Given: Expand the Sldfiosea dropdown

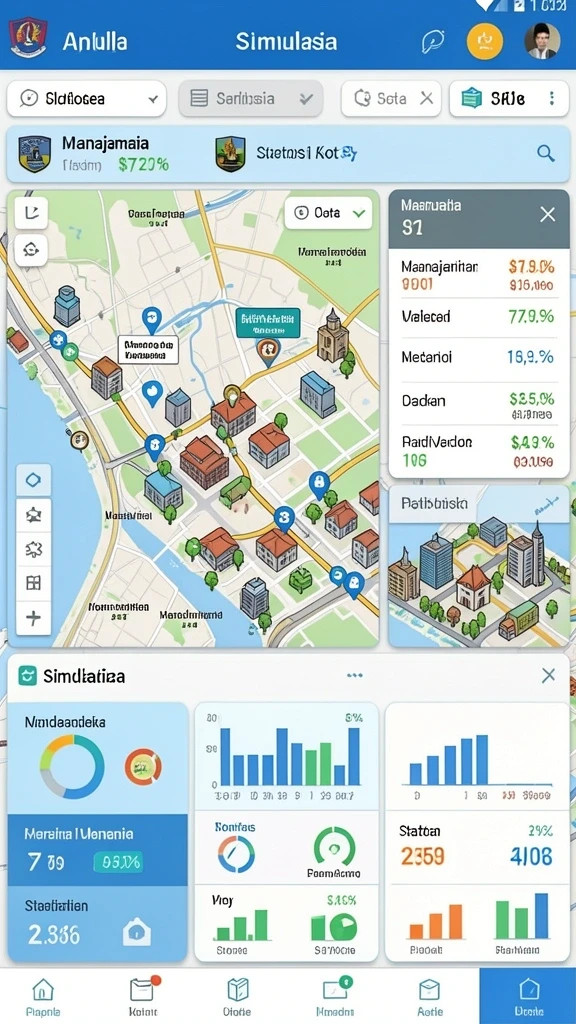Looking at the screenshot, I should [86, 99].
